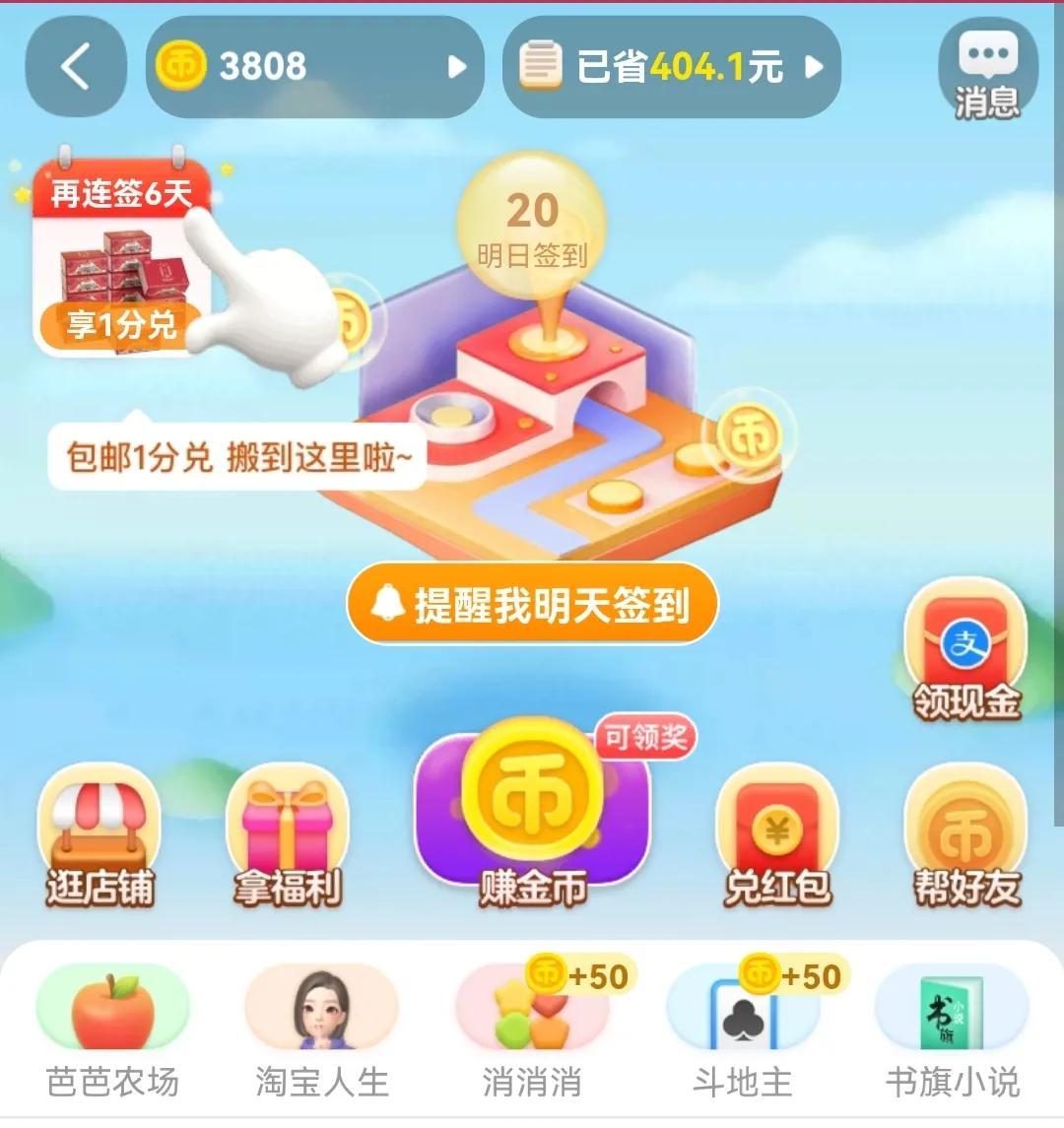Open 帮好友 help friends

click(x=965, y=837)
